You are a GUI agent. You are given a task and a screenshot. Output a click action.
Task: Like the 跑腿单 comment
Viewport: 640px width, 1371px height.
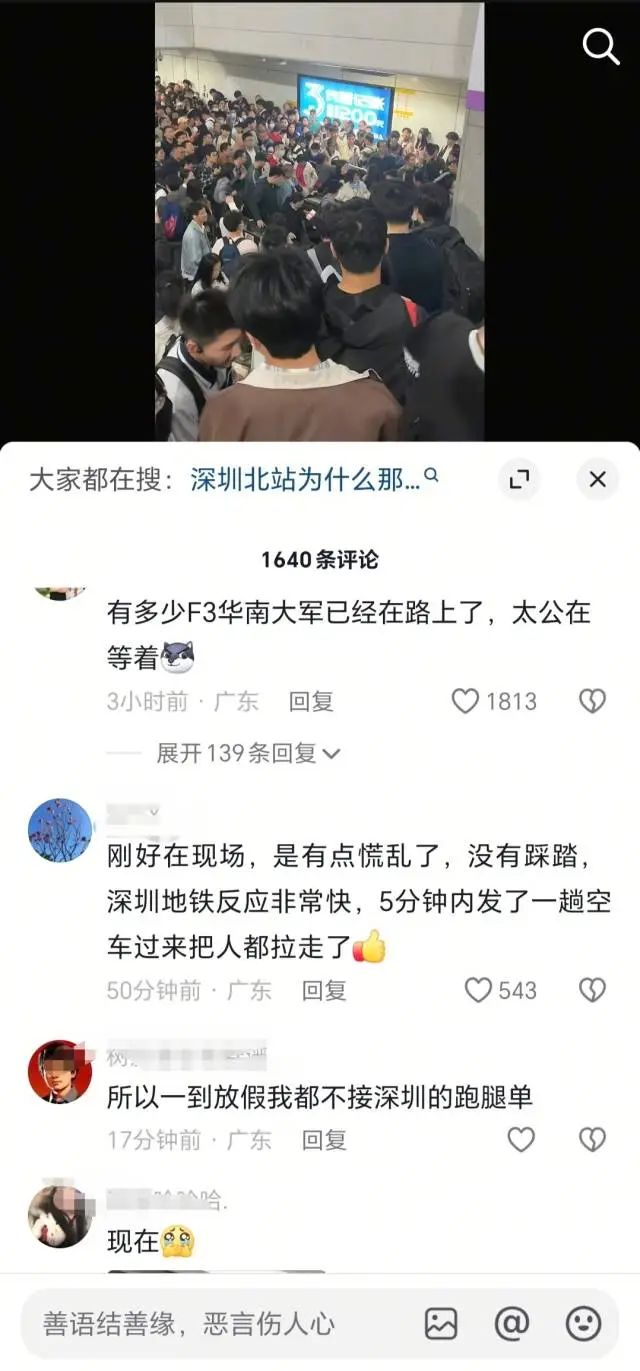click(x=521, y=1140)
